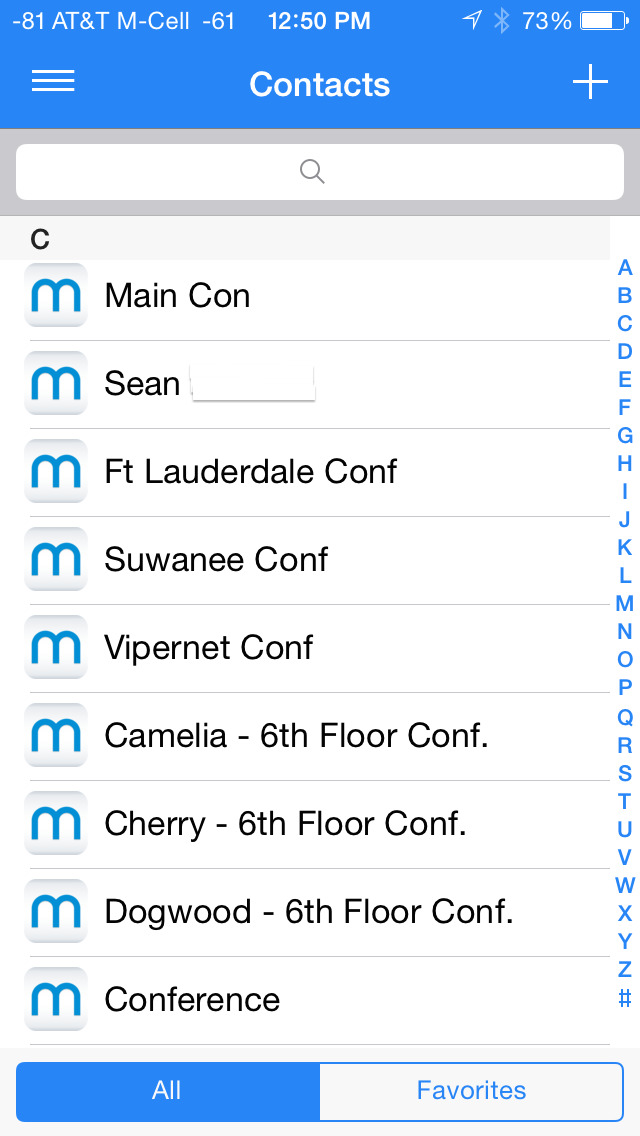The width and height of the screenshot is (640, 1136).
Task: Open the Conference contact
Action: (305, 1001)
